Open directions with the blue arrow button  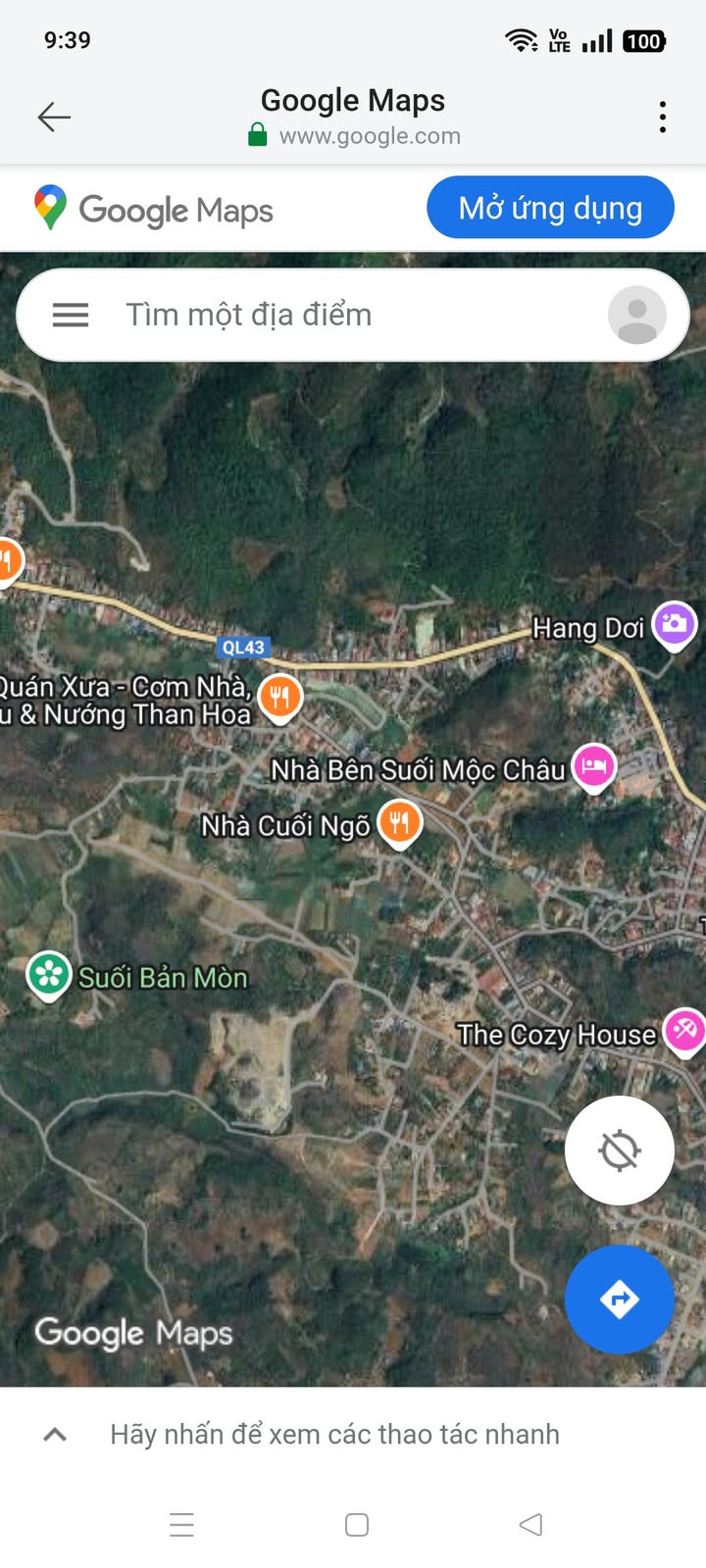pyautogui.click(x=620, y=1299)
